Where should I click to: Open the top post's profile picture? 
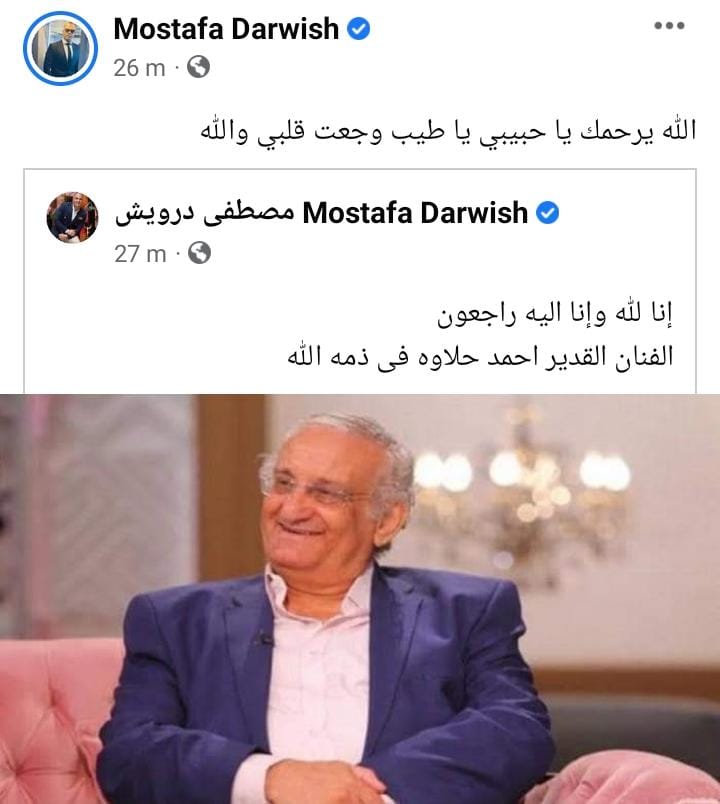[x=61, y=47]
